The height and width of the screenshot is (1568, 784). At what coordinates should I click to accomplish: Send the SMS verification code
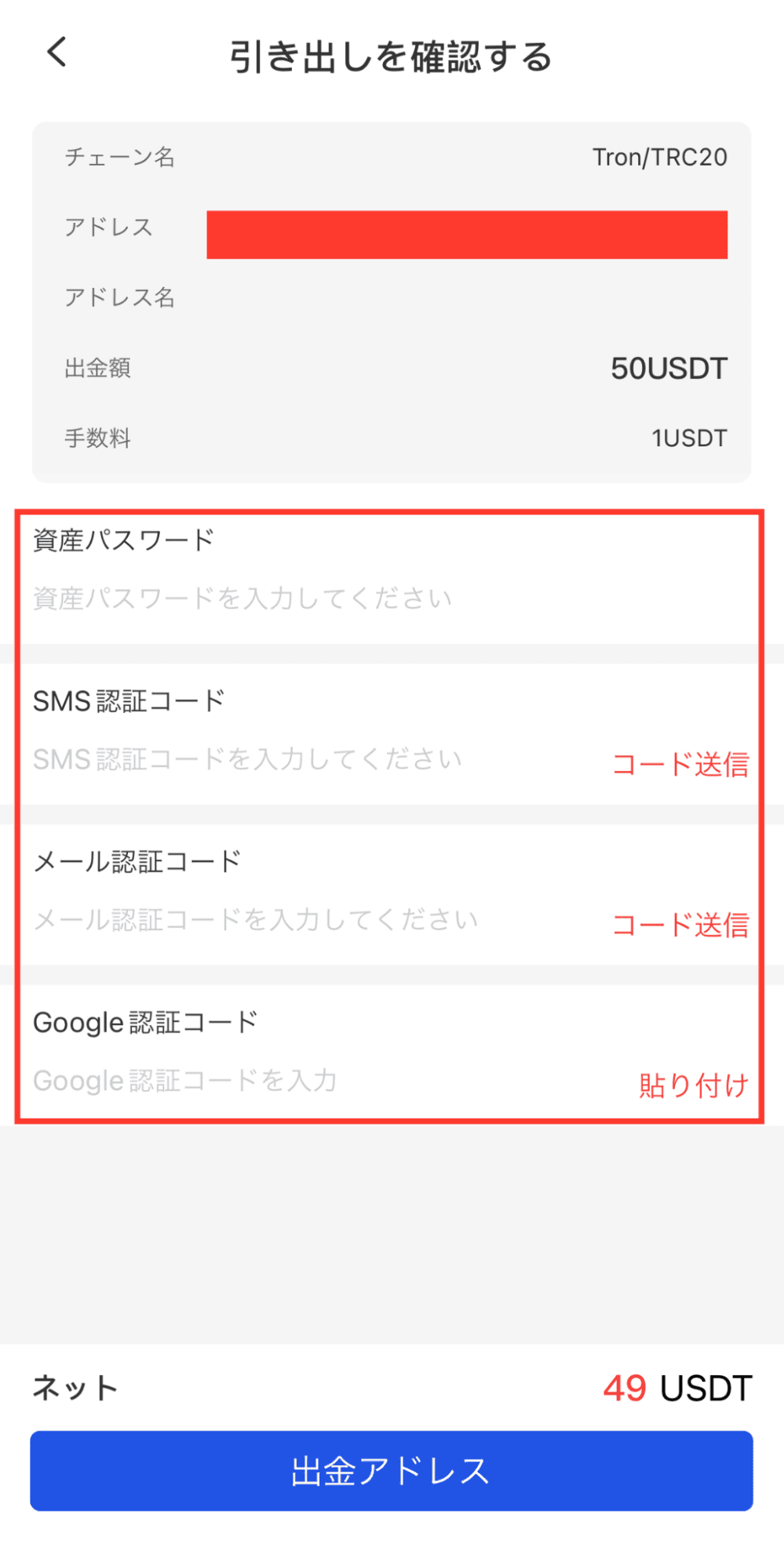click(680, 765)
